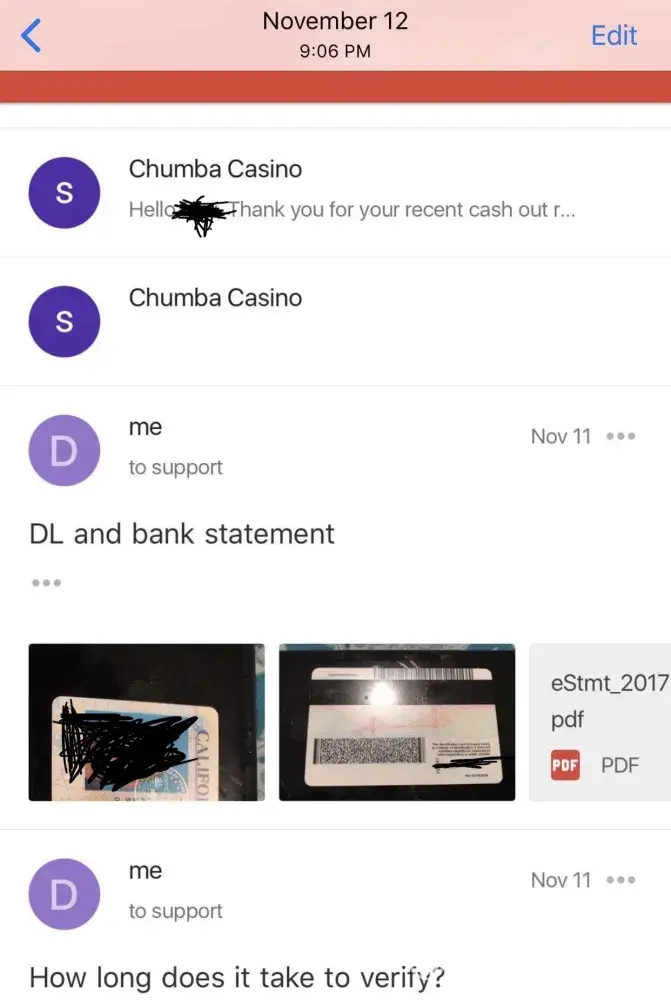The image size is (671, 1000).
Task: Tap Edit to modify this photo
Action: click(x=613, y=35)
